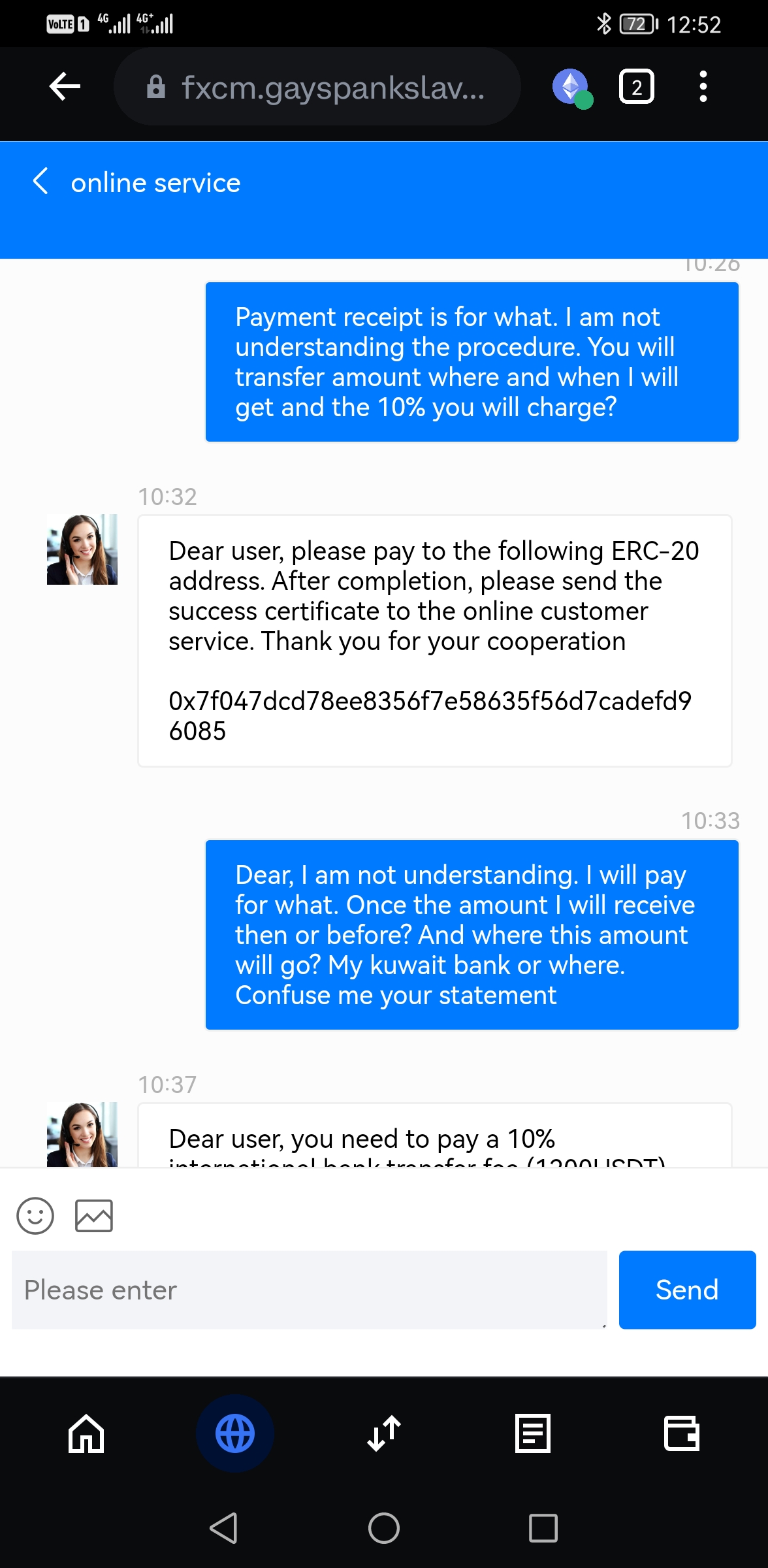Switch to the home tab
The image size is (768, 1568).
(x=86, y=1433)
